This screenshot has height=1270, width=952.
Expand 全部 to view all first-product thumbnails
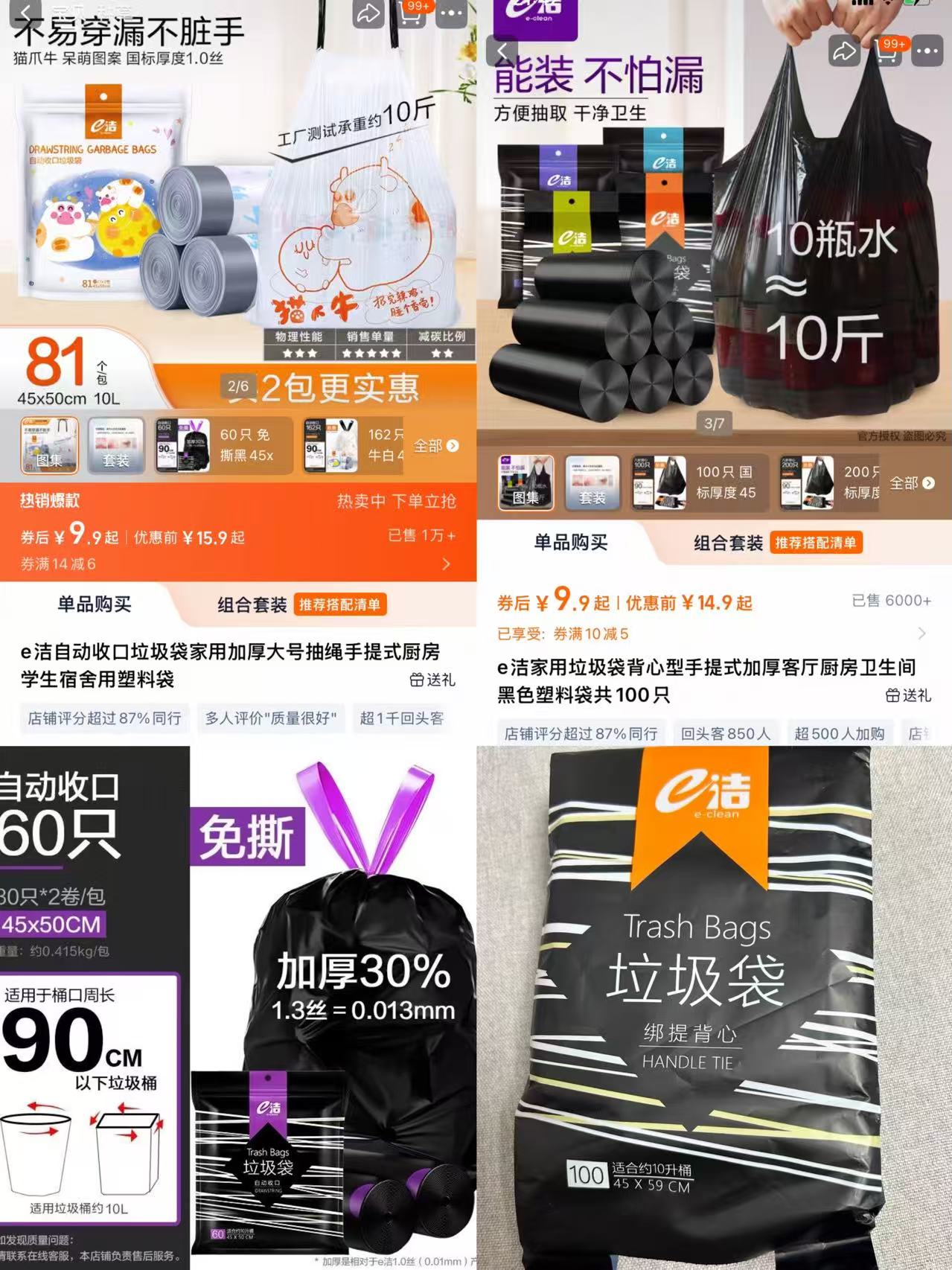click(435, 446)
